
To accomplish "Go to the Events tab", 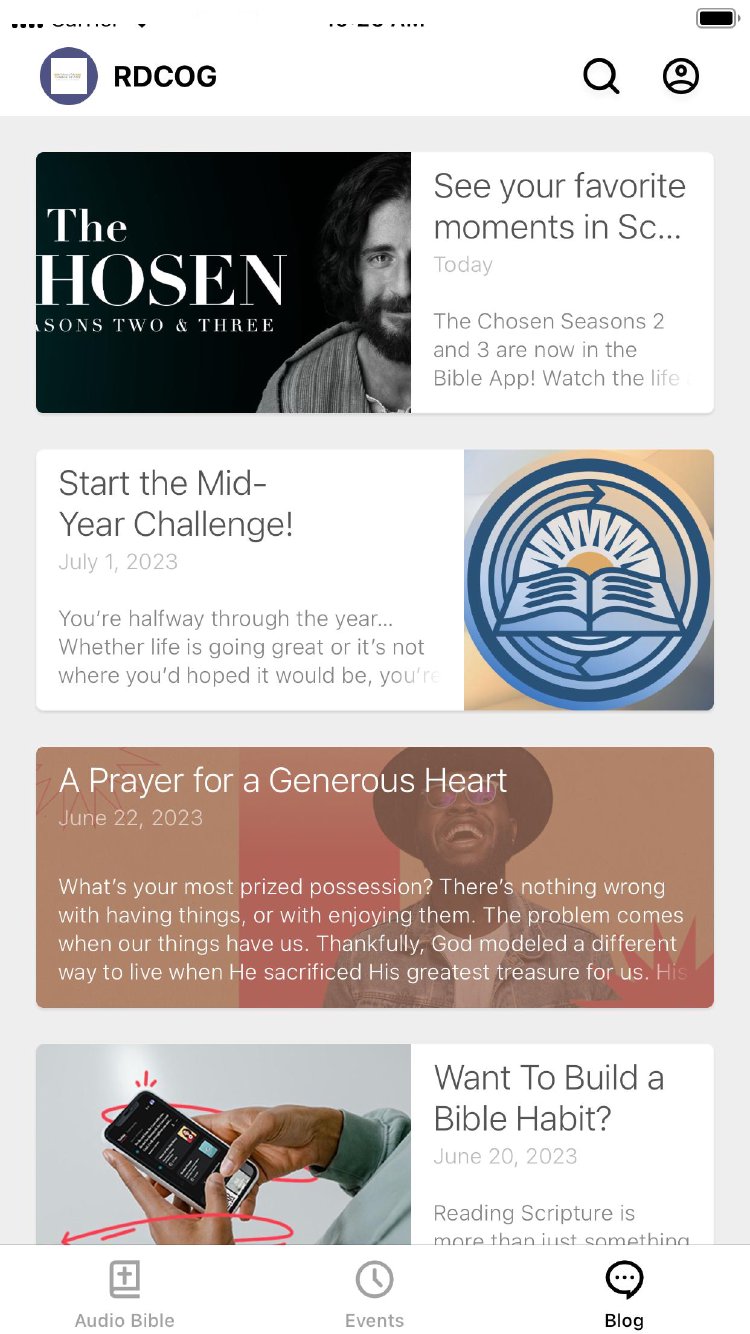I will (374, 1294).
